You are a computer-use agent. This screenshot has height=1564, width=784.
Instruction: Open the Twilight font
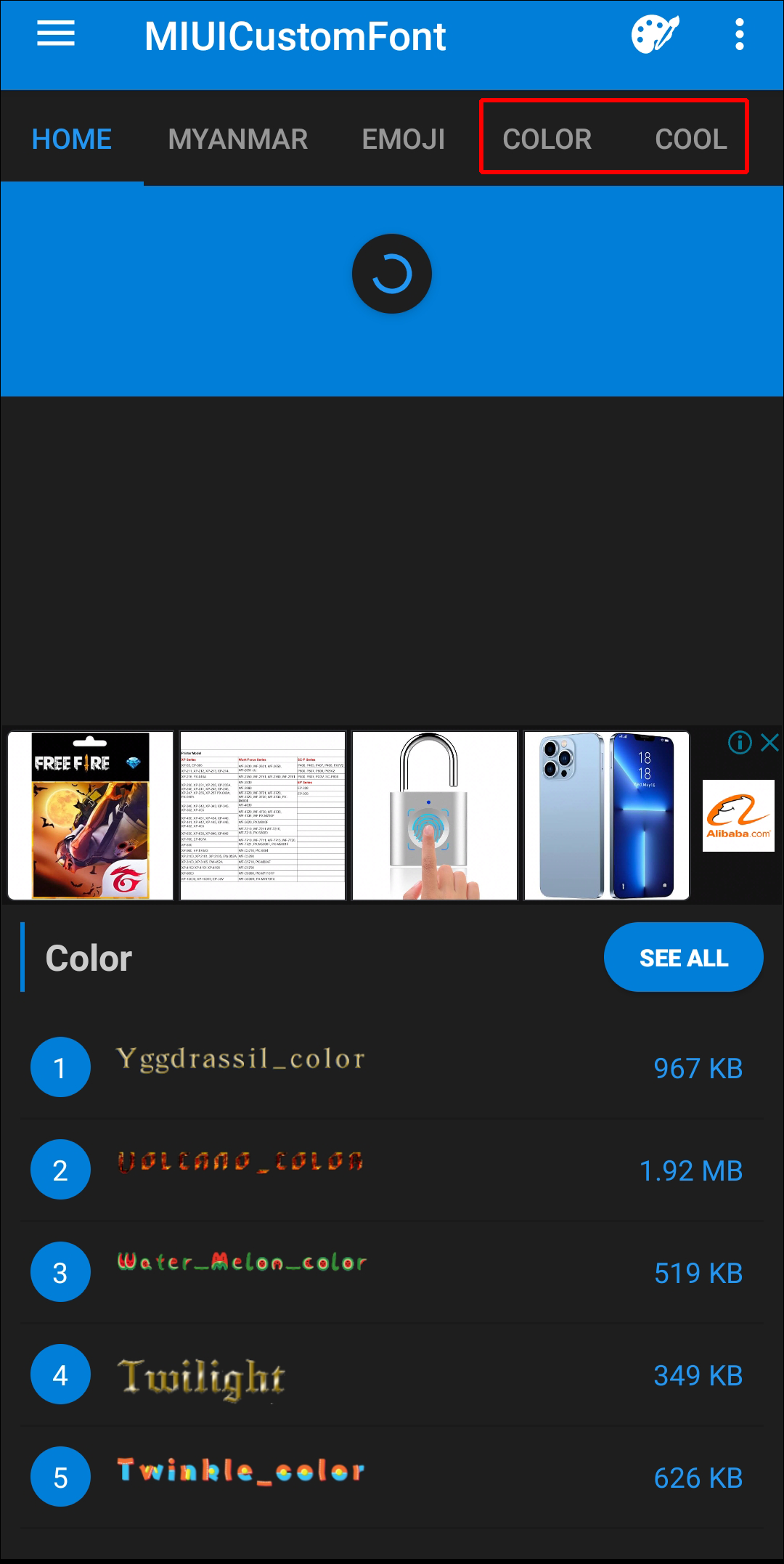pyautogui.click(x=202, y=1376)
